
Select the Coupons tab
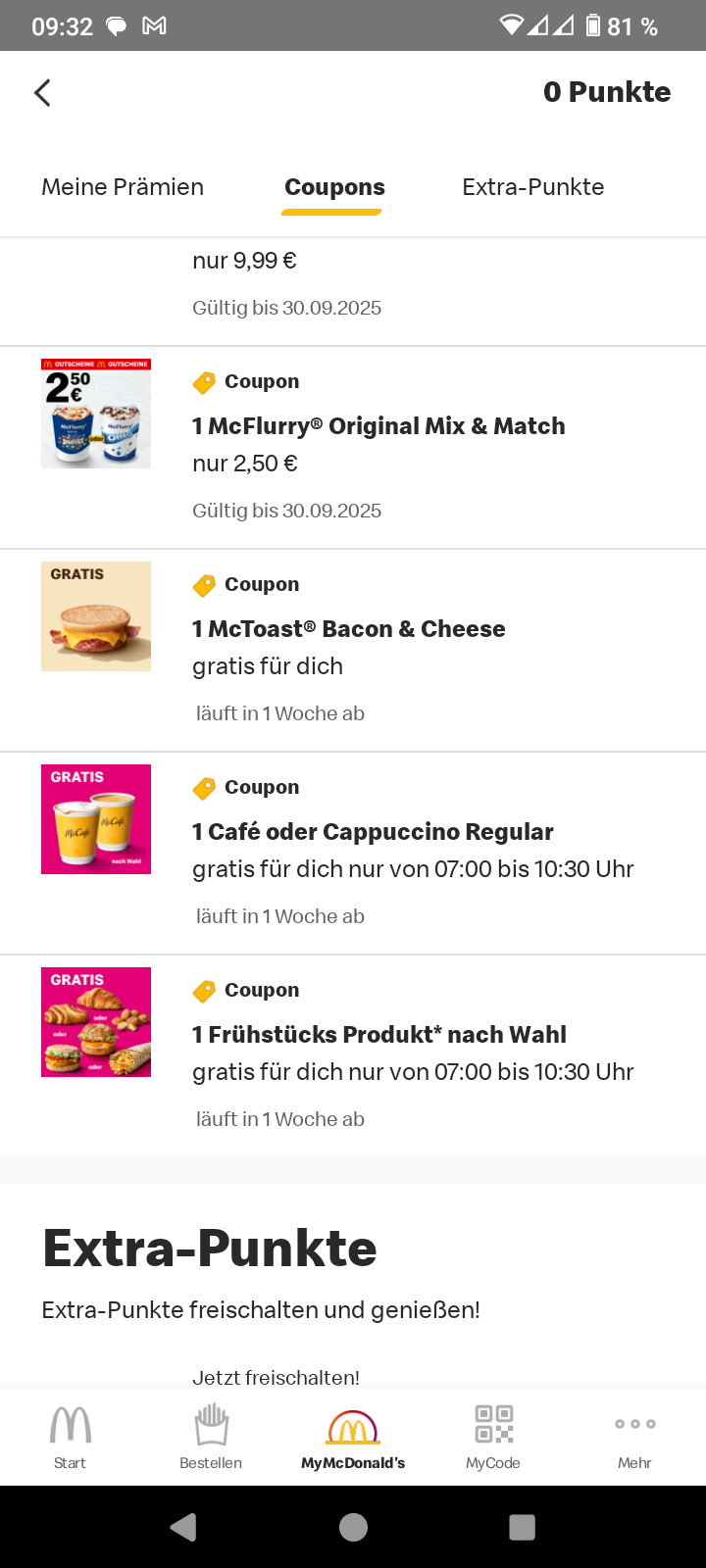point(334,187)
